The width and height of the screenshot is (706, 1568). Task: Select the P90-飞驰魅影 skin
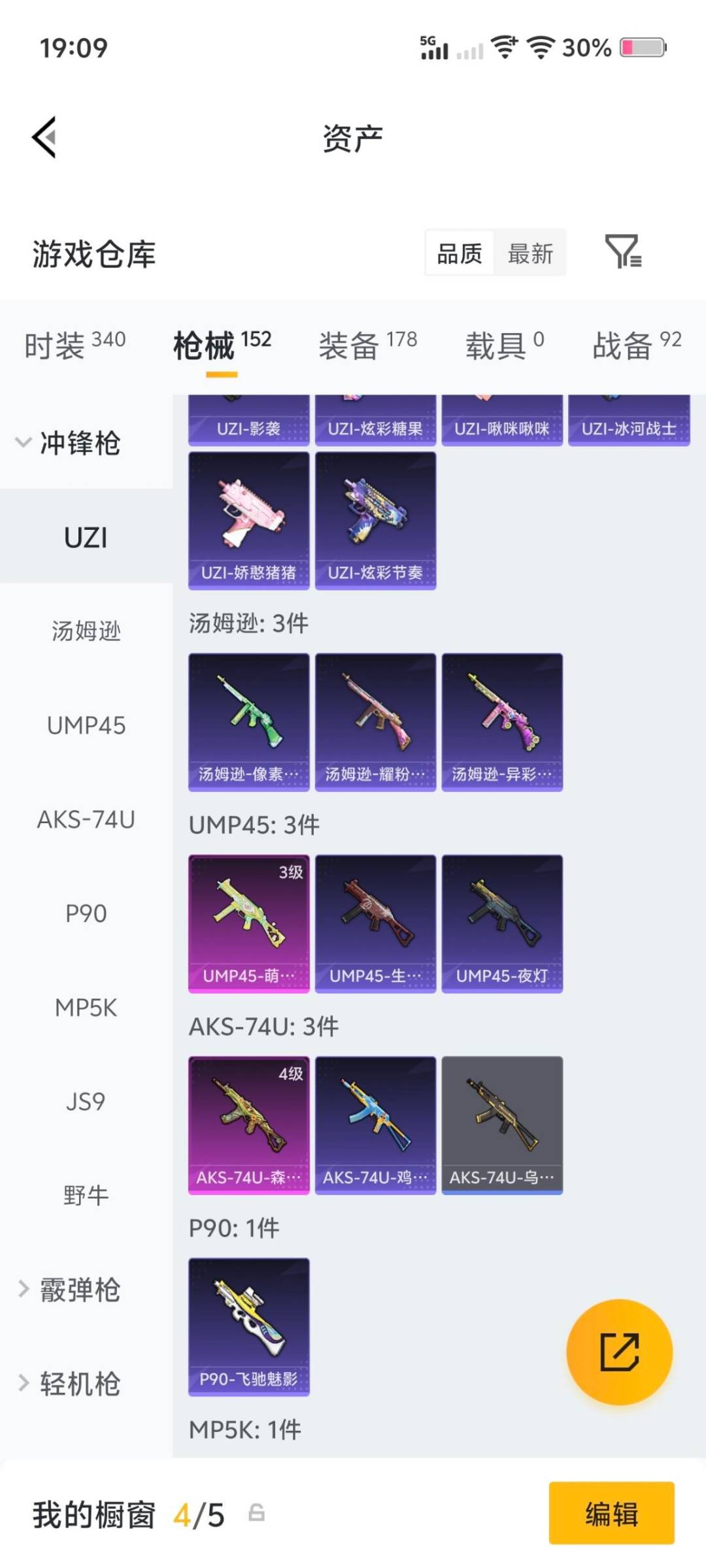(249, 1326)
